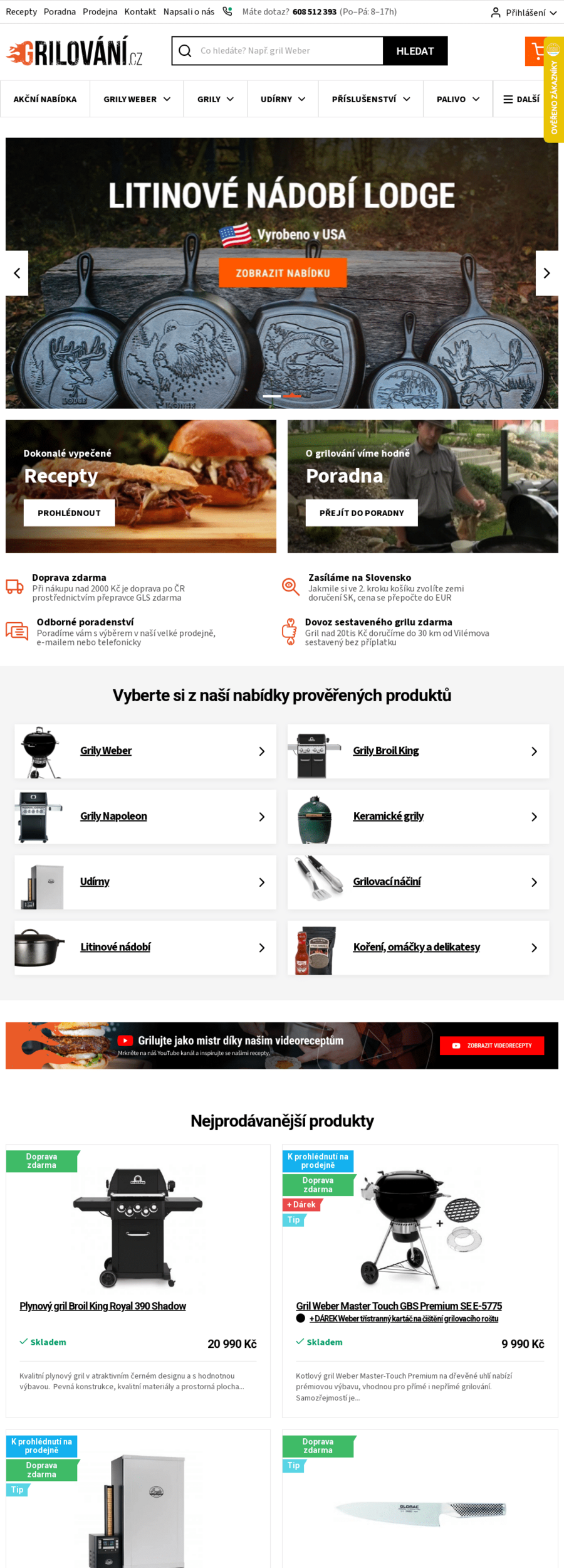
Task: Expand the UDÍRNY category menu
Action: [x=283, y=99]
